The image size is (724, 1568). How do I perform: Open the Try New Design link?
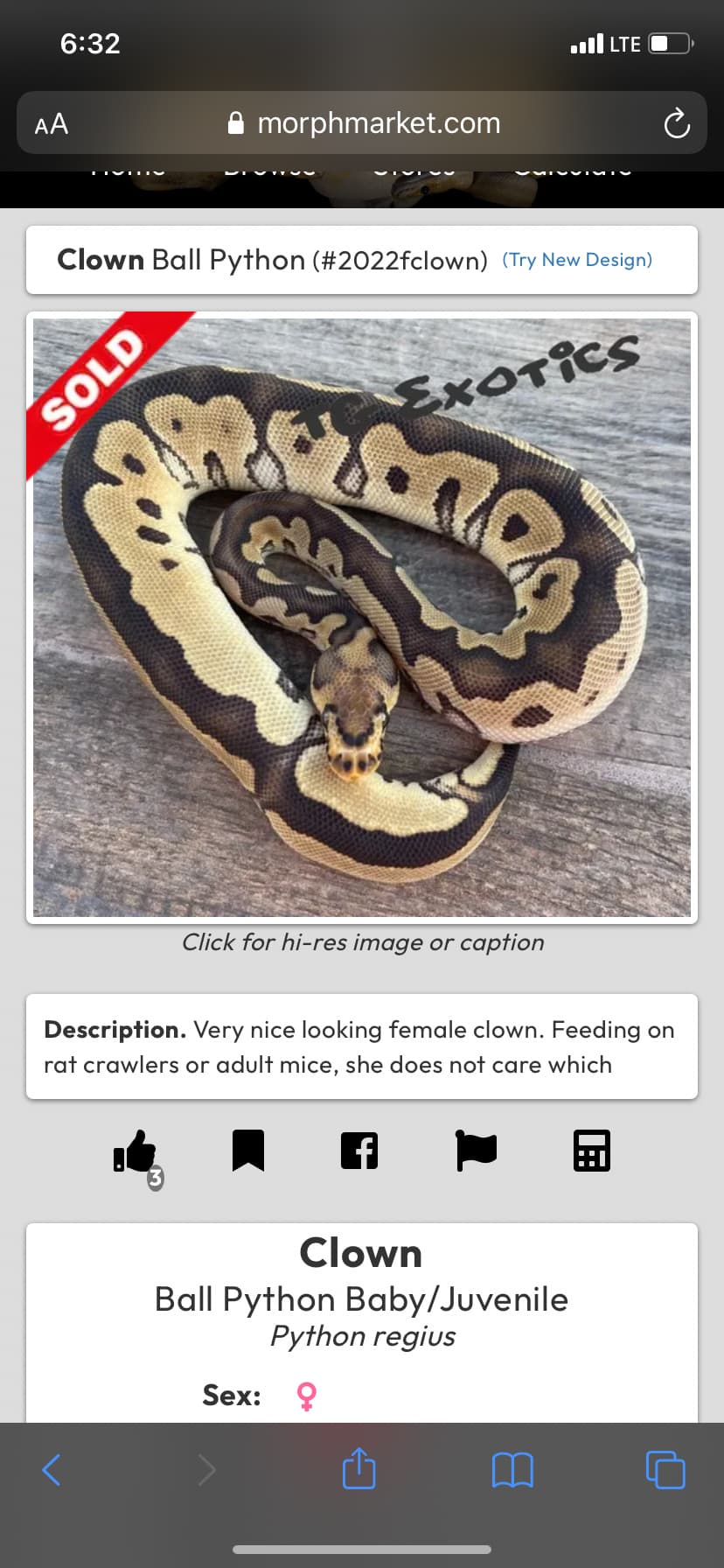point(577,260)
